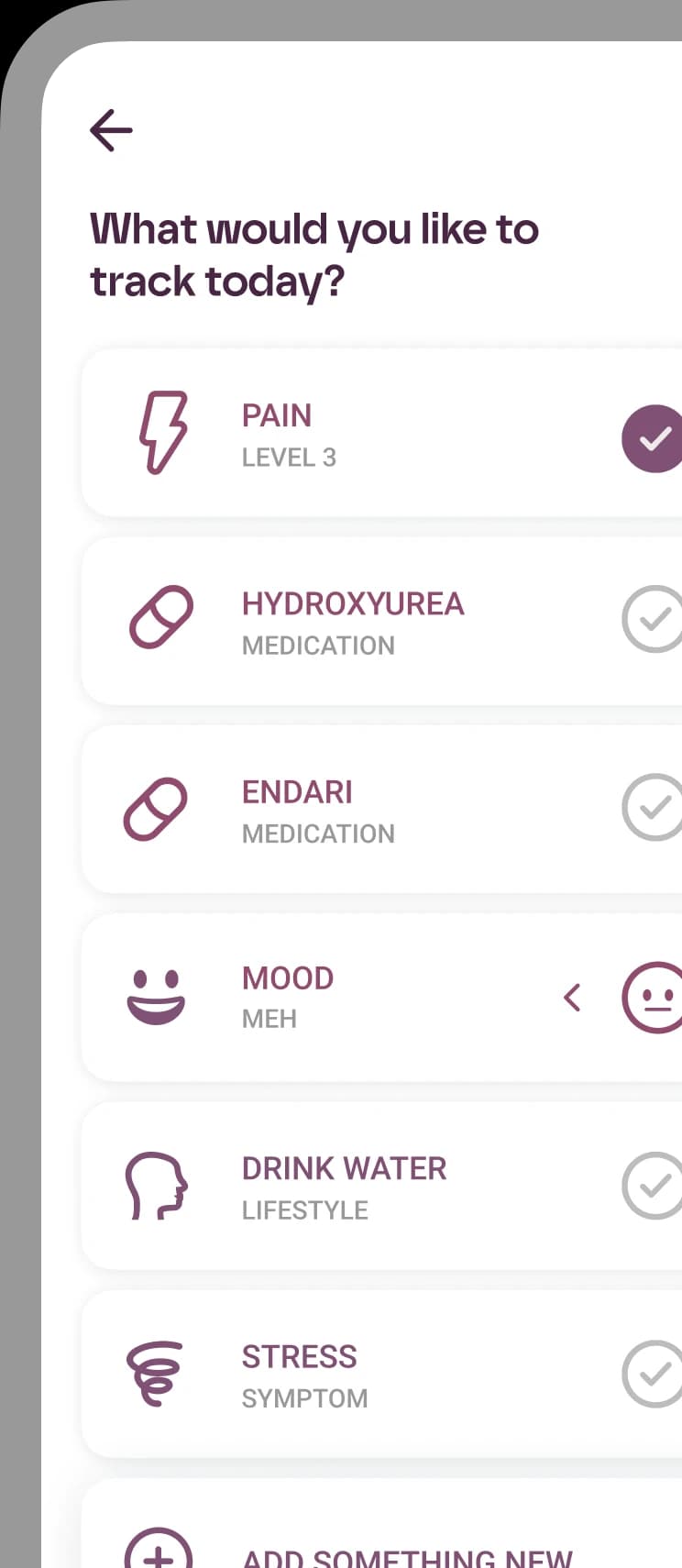
Task: Enable the Stress symptom check circle
Action: 653,1374
